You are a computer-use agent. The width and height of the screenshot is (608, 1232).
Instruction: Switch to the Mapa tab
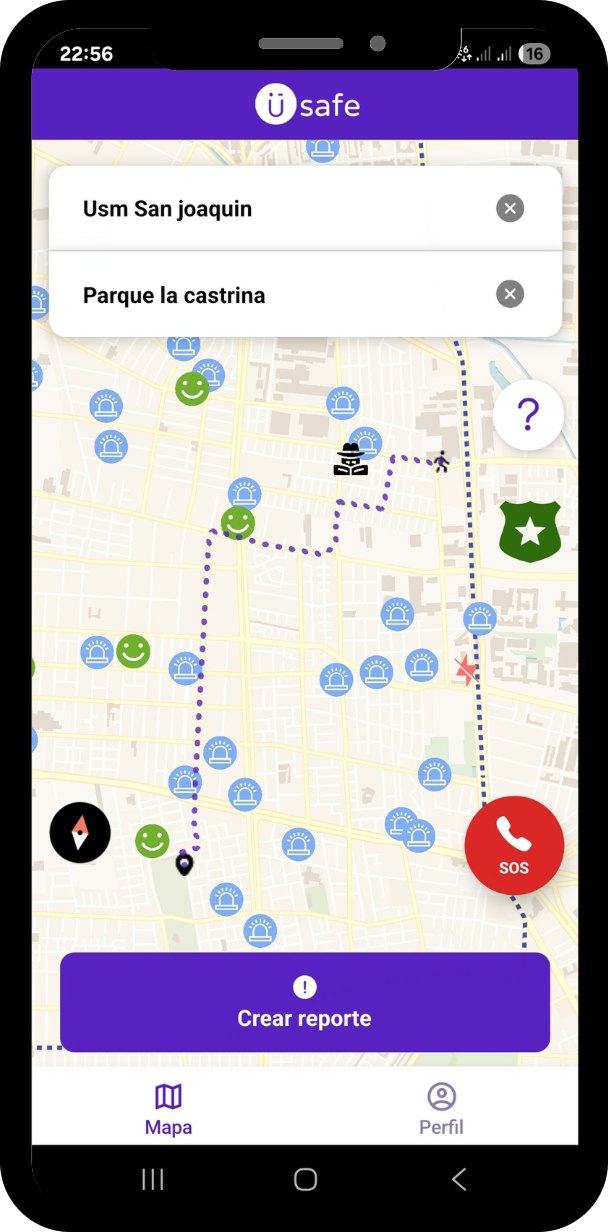click(168, 1109)
